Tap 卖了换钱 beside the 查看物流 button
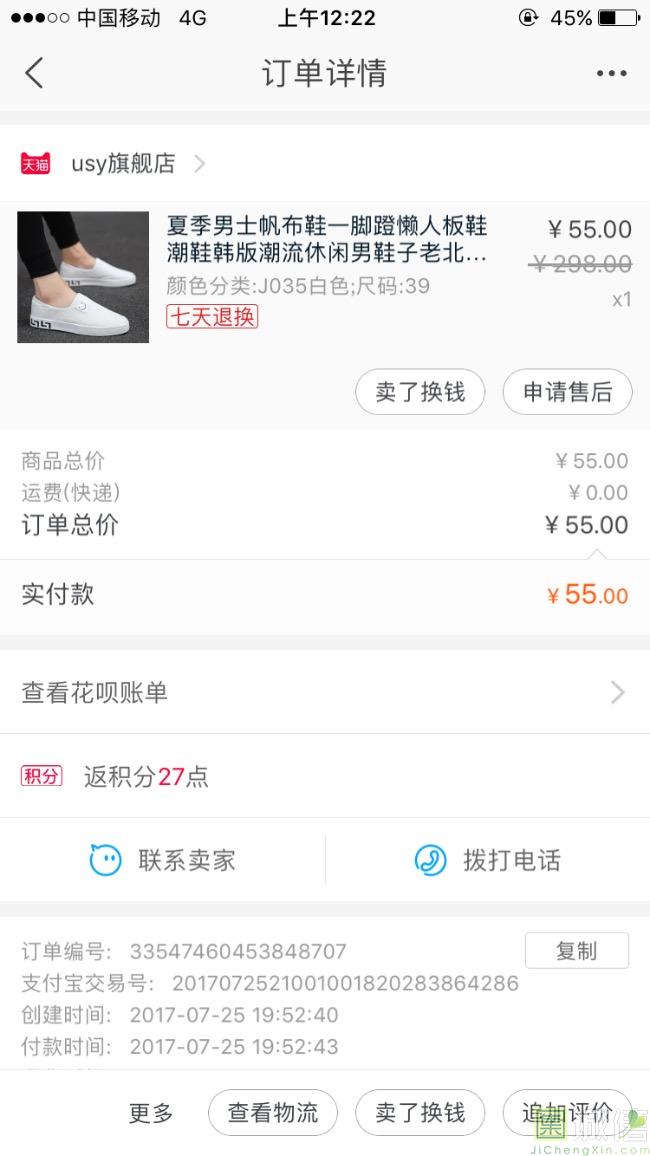 pyautogui.click(x=420, y=1113)
